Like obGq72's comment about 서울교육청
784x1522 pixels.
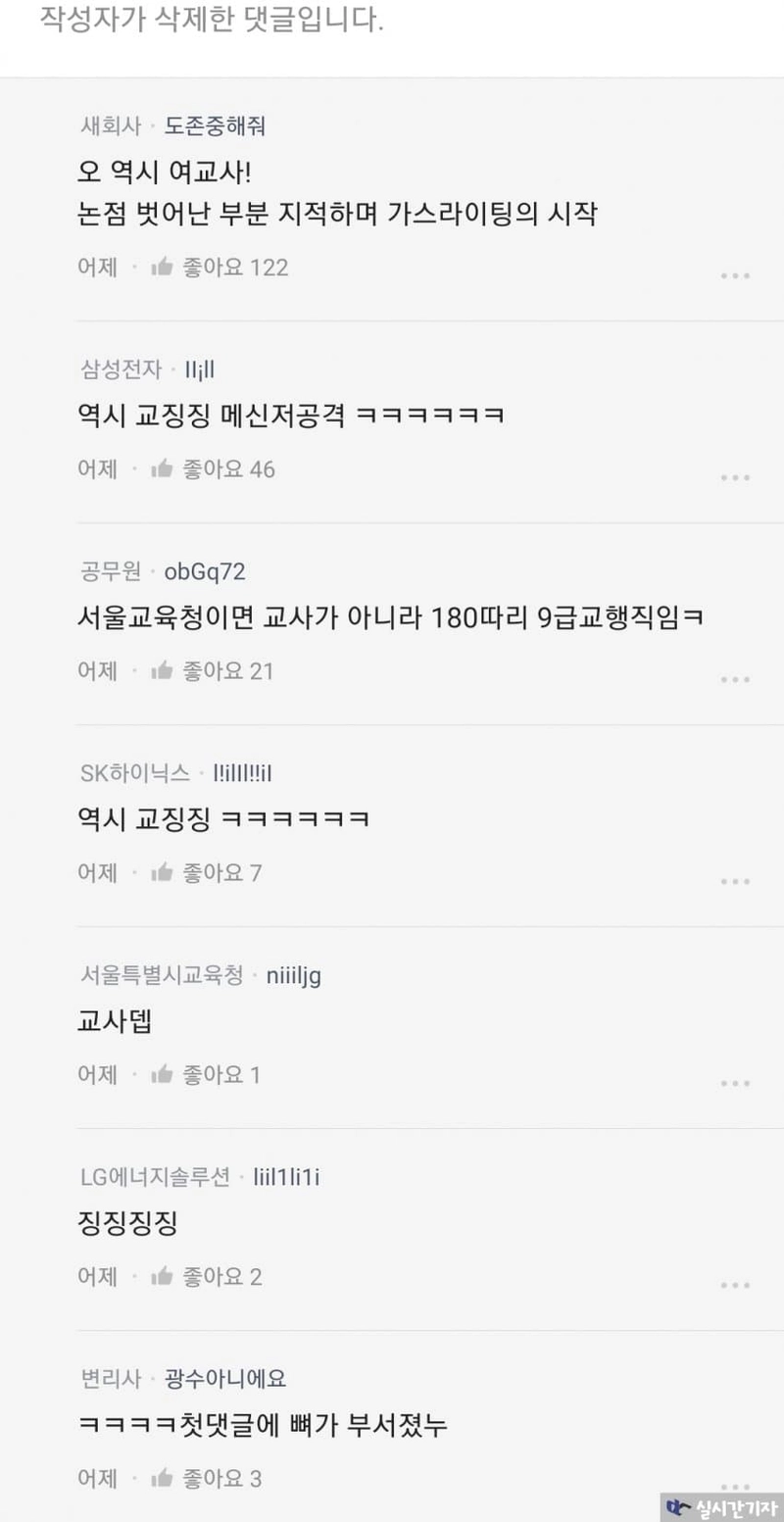point(163,671)
